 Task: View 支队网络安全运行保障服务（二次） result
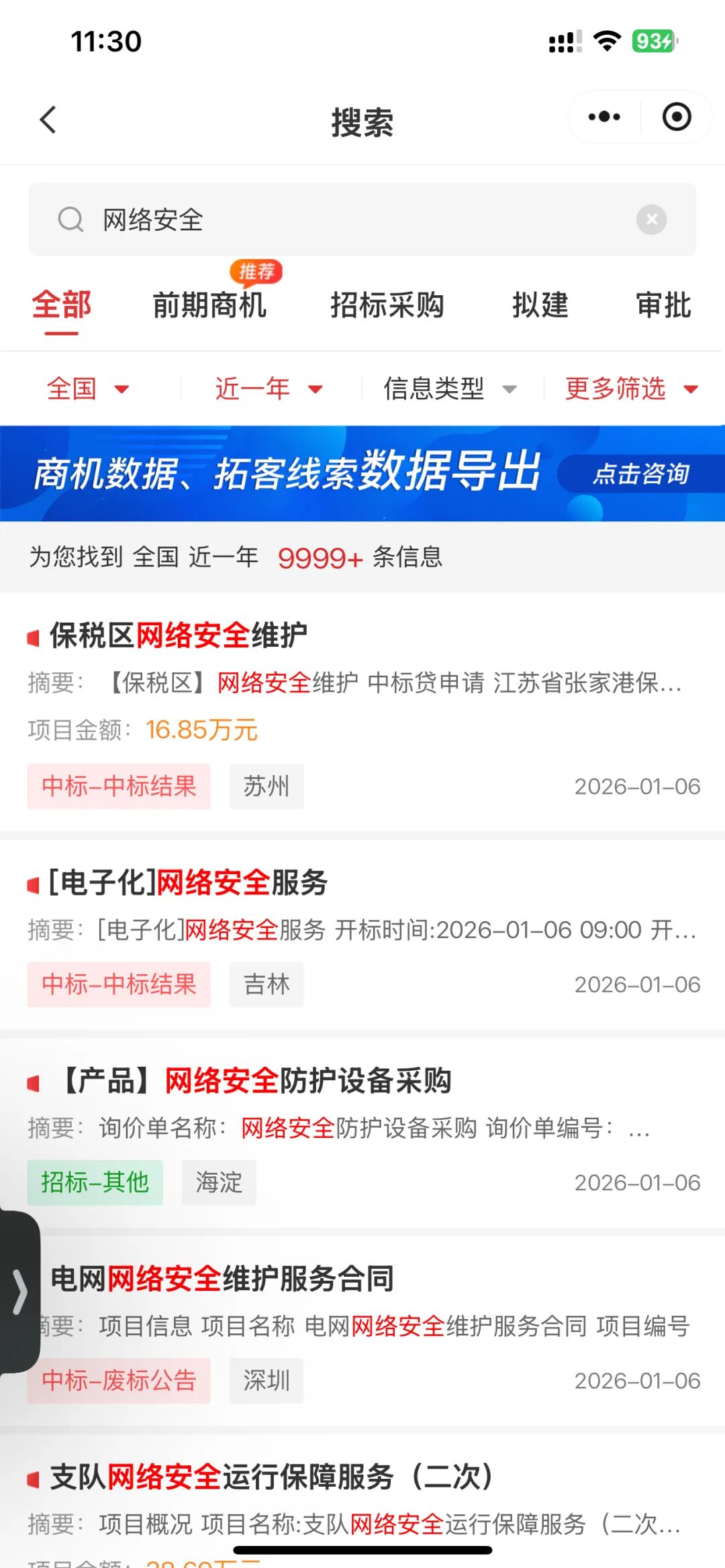(x=272, y=1477)
